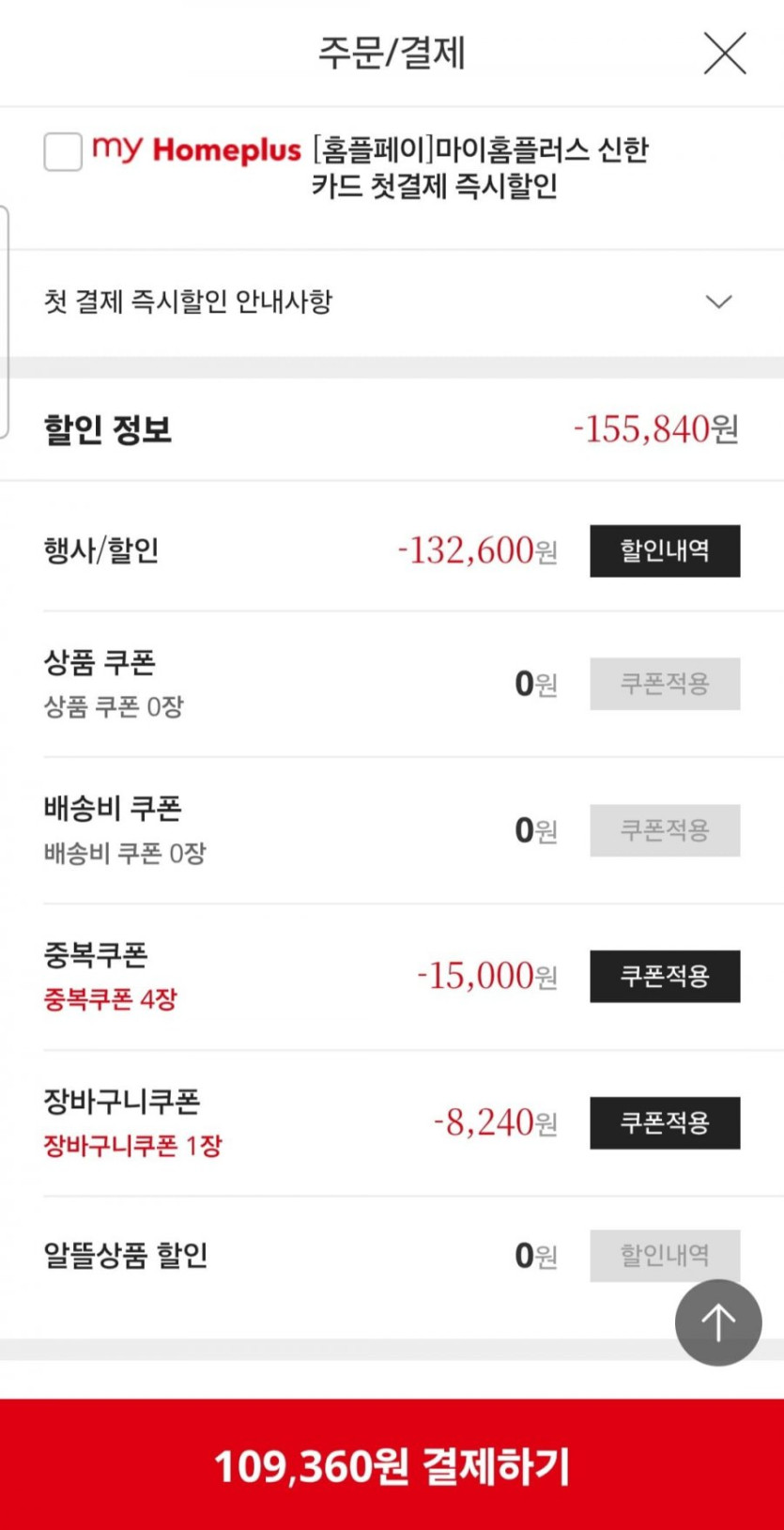Tap 쿠폰적용 for 배송비 쿠폰

click(664, 830)
